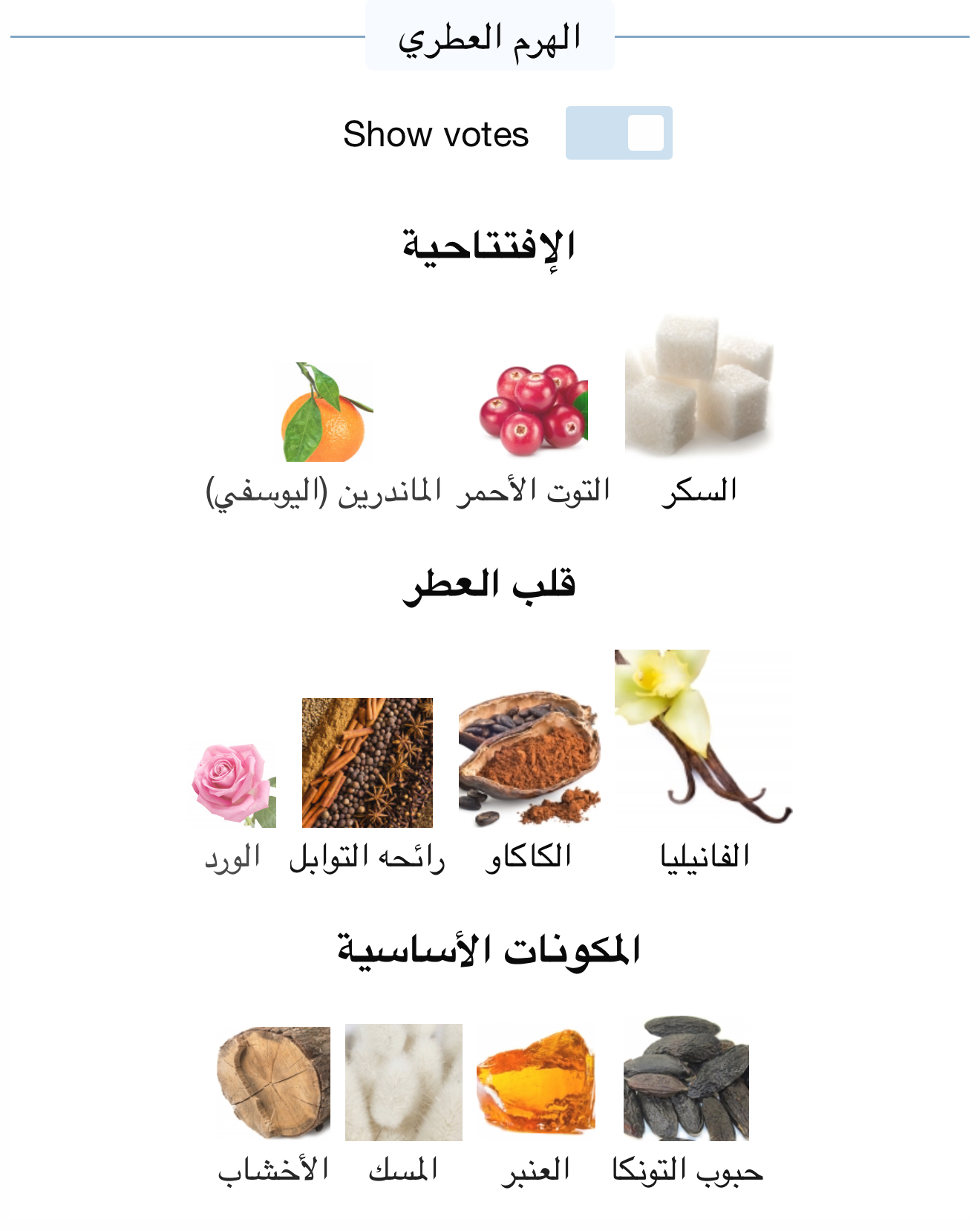Open the المسك musk note
This screenshot has height=1231, width=980.
403,1082
